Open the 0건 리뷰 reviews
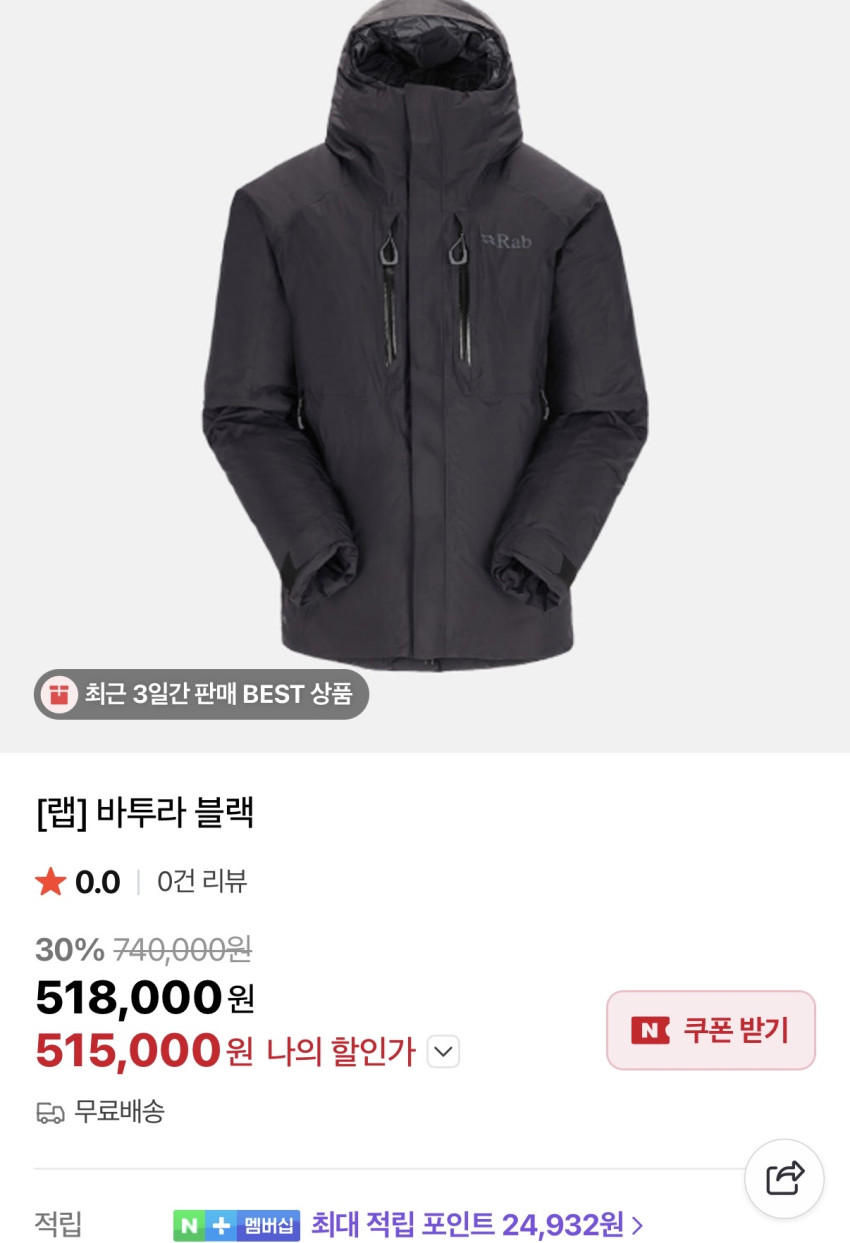 (202, 881)
